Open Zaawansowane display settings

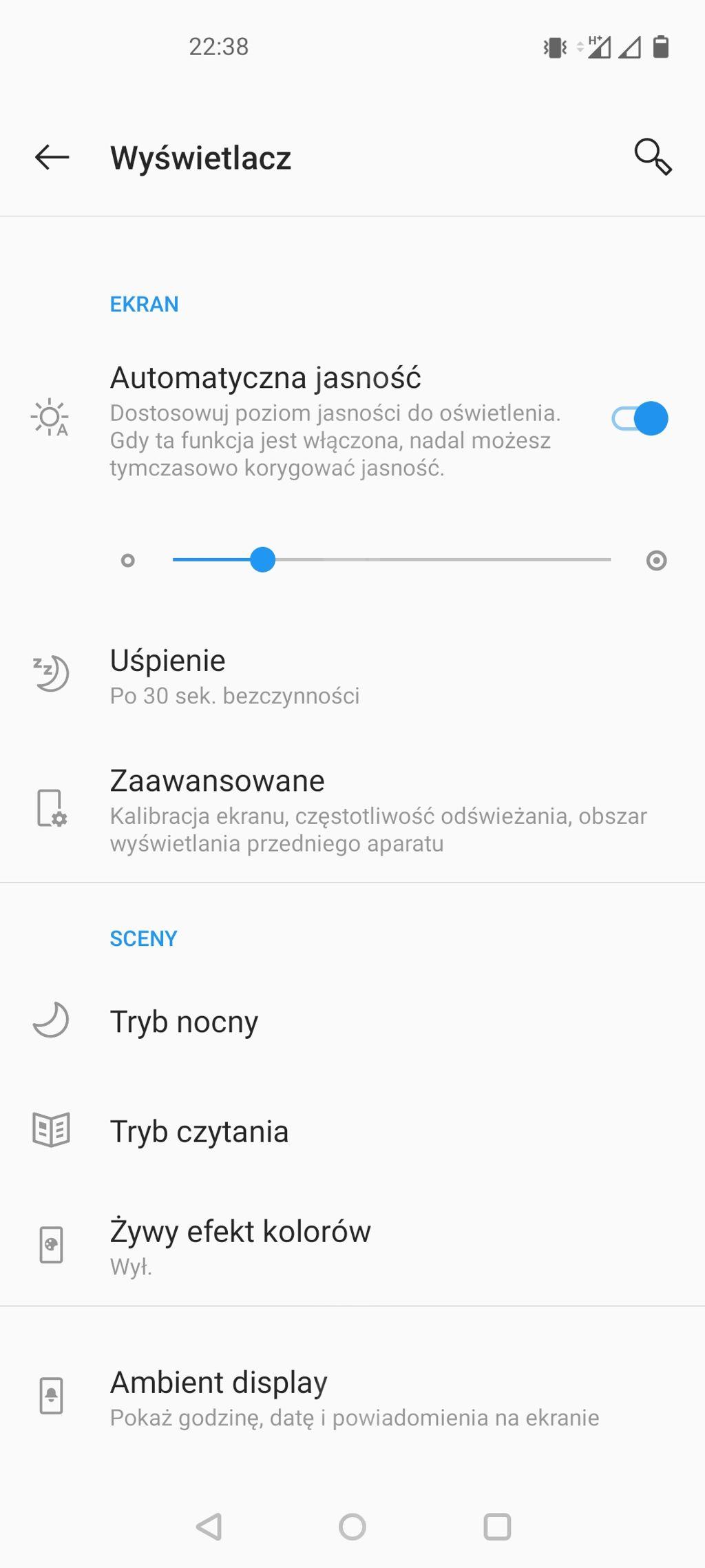coord(352,810)
